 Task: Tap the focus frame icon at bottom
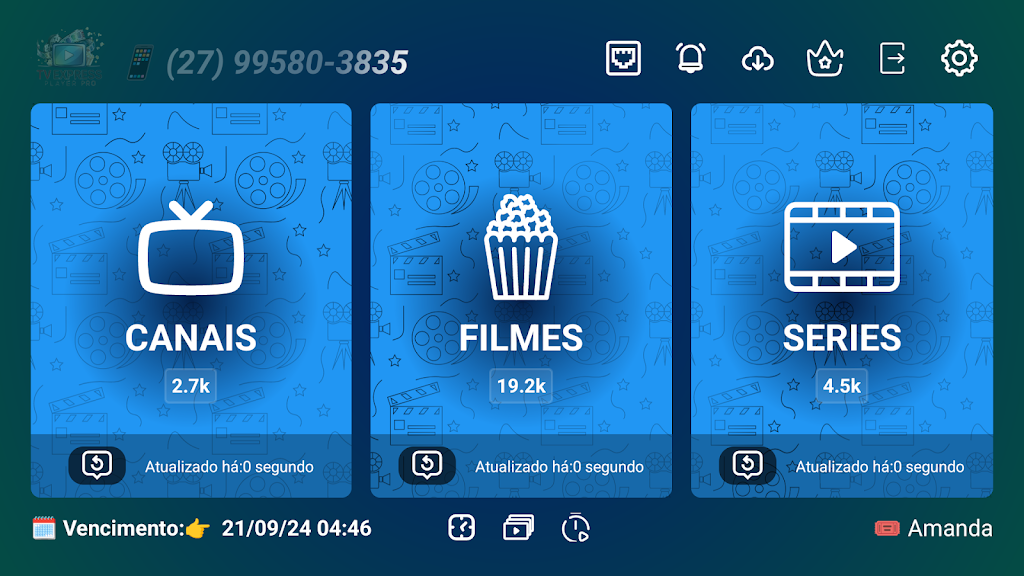click(x=461, y=528)
